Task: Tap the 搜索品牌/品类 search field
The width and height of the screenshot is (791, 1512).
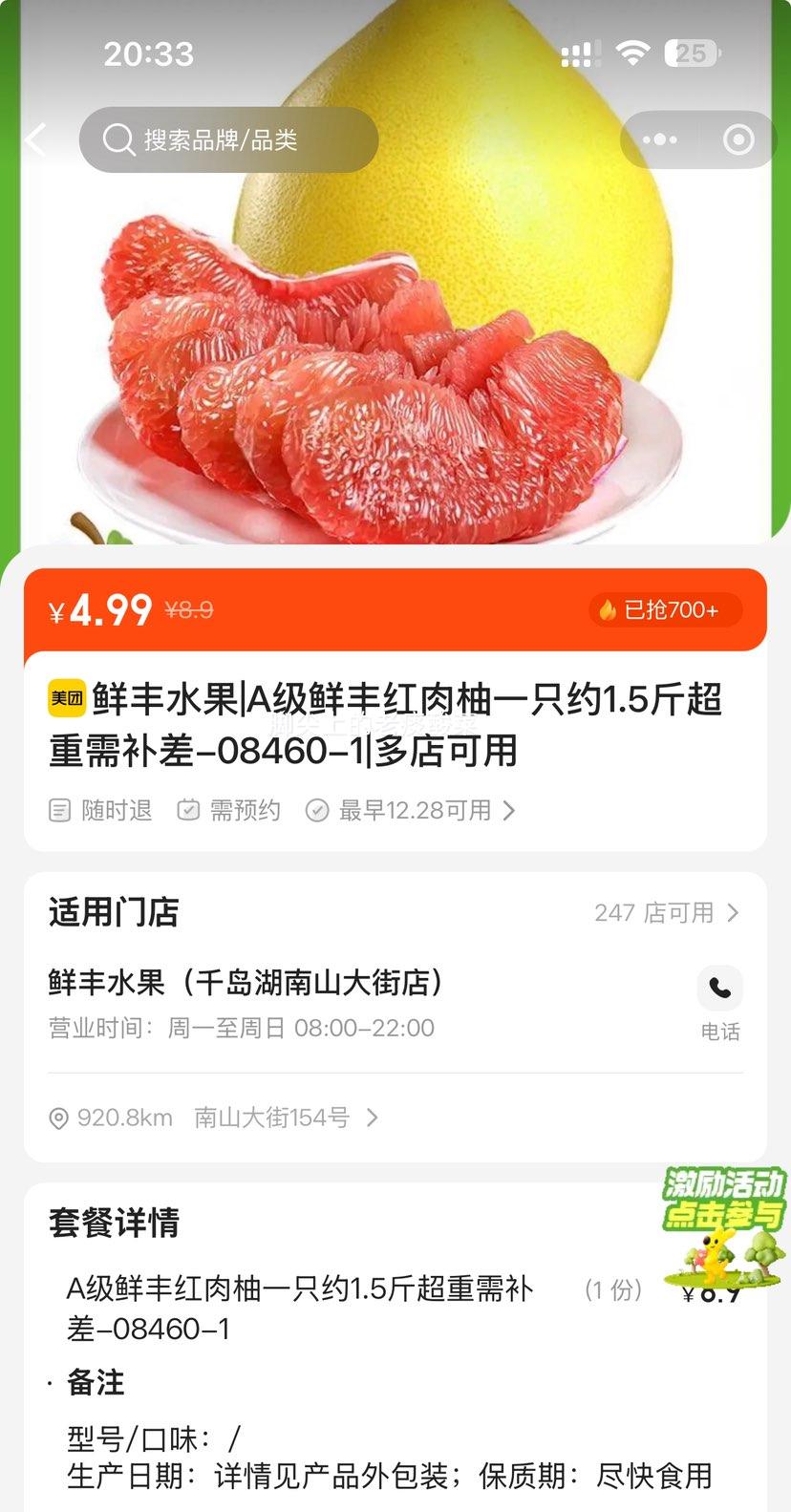Action: 229,139
